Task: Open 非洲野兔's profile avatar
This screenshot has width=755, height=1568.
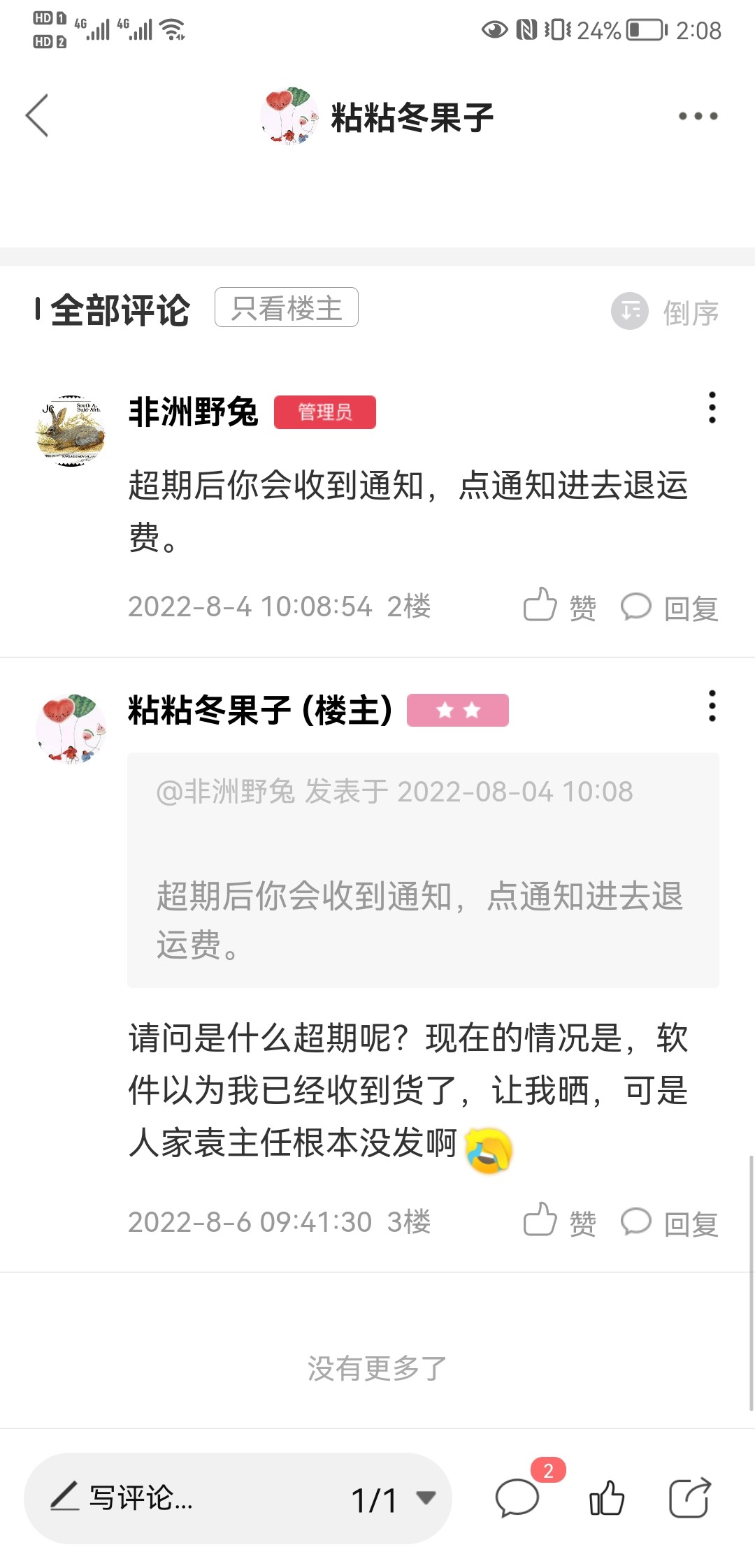Action: (70, 430)
